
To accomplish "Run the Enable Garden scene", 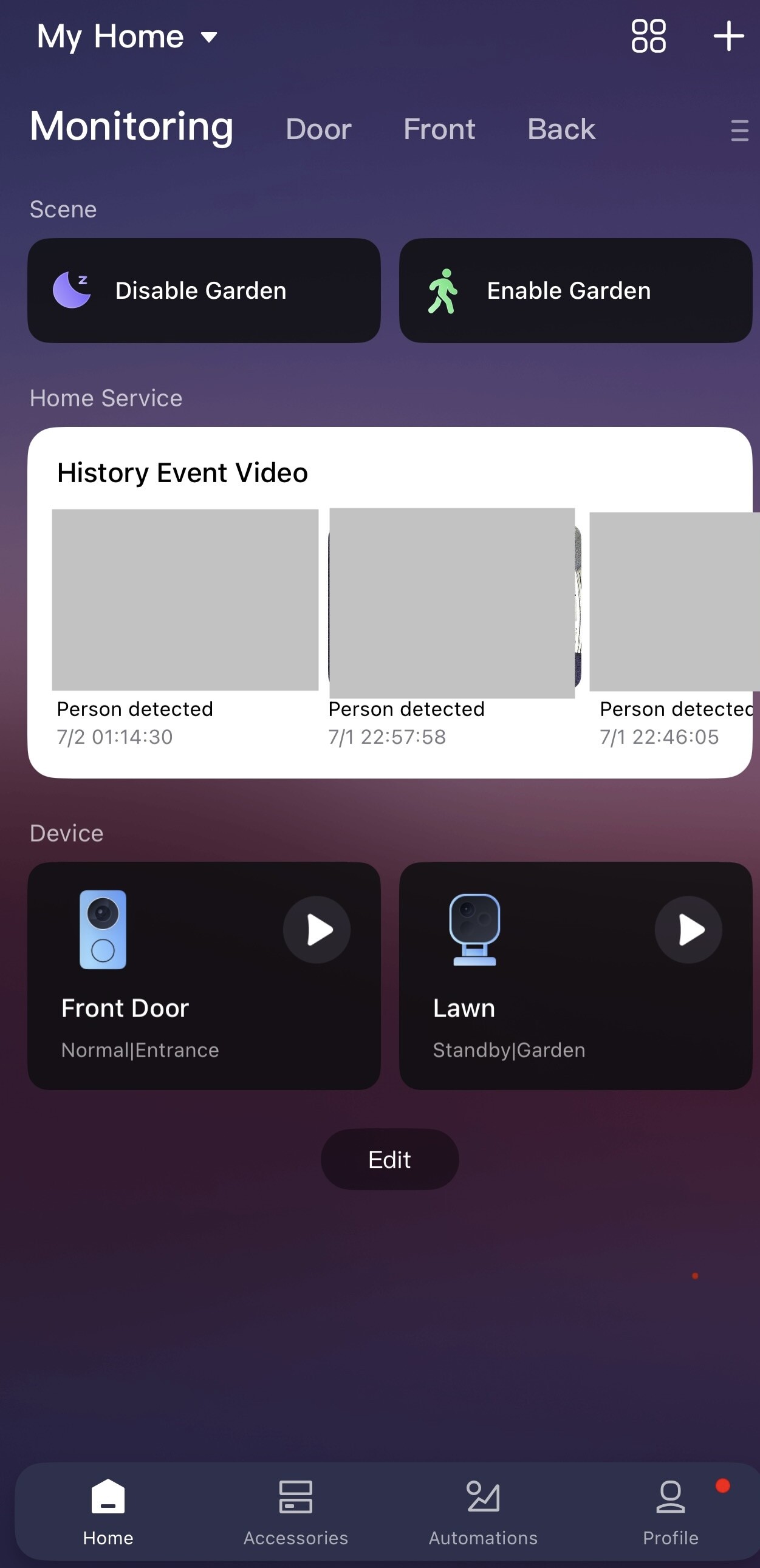I will [x=575, y=290].
